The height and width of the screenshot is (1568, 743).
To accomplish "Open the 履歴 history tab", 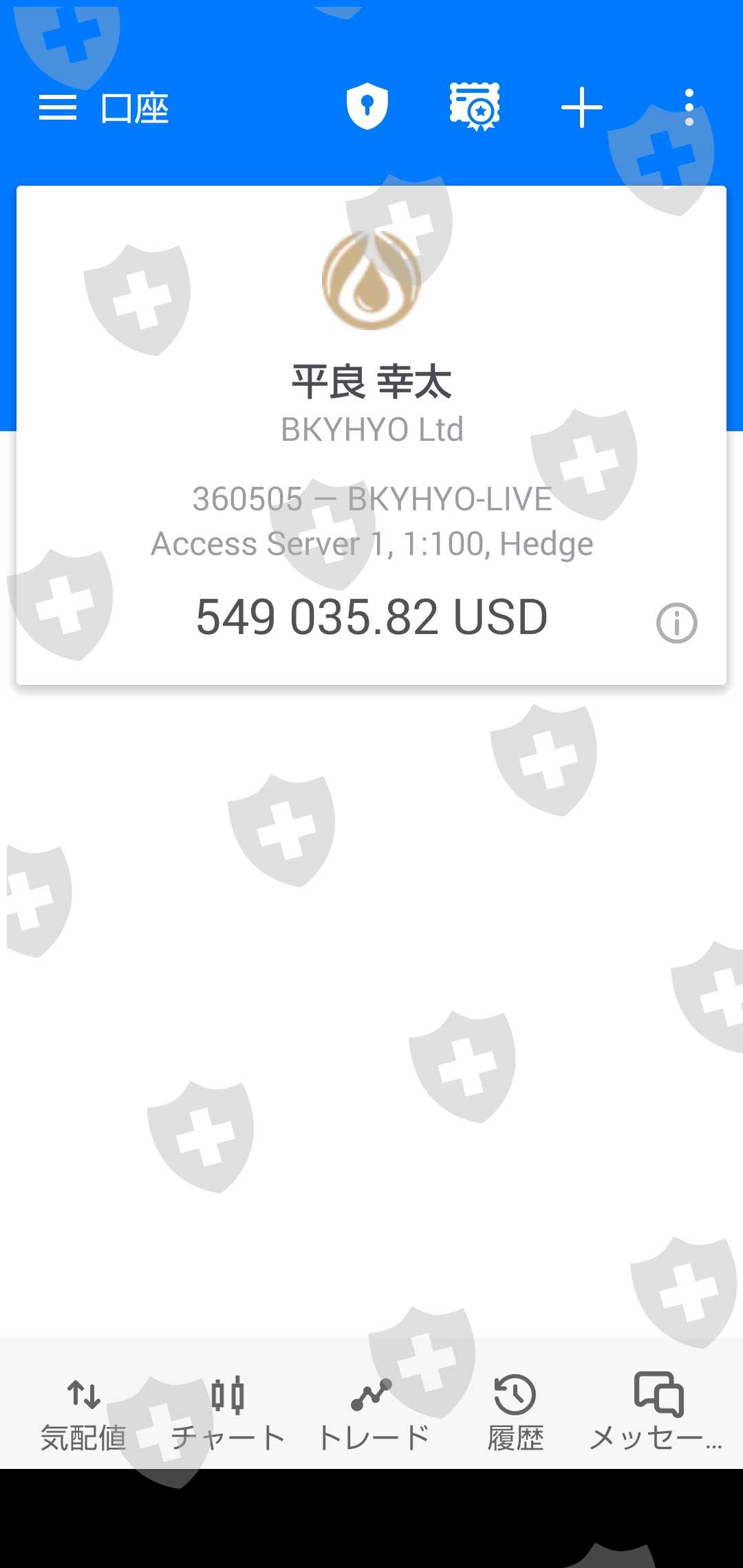I will (x=515, y=1413).
